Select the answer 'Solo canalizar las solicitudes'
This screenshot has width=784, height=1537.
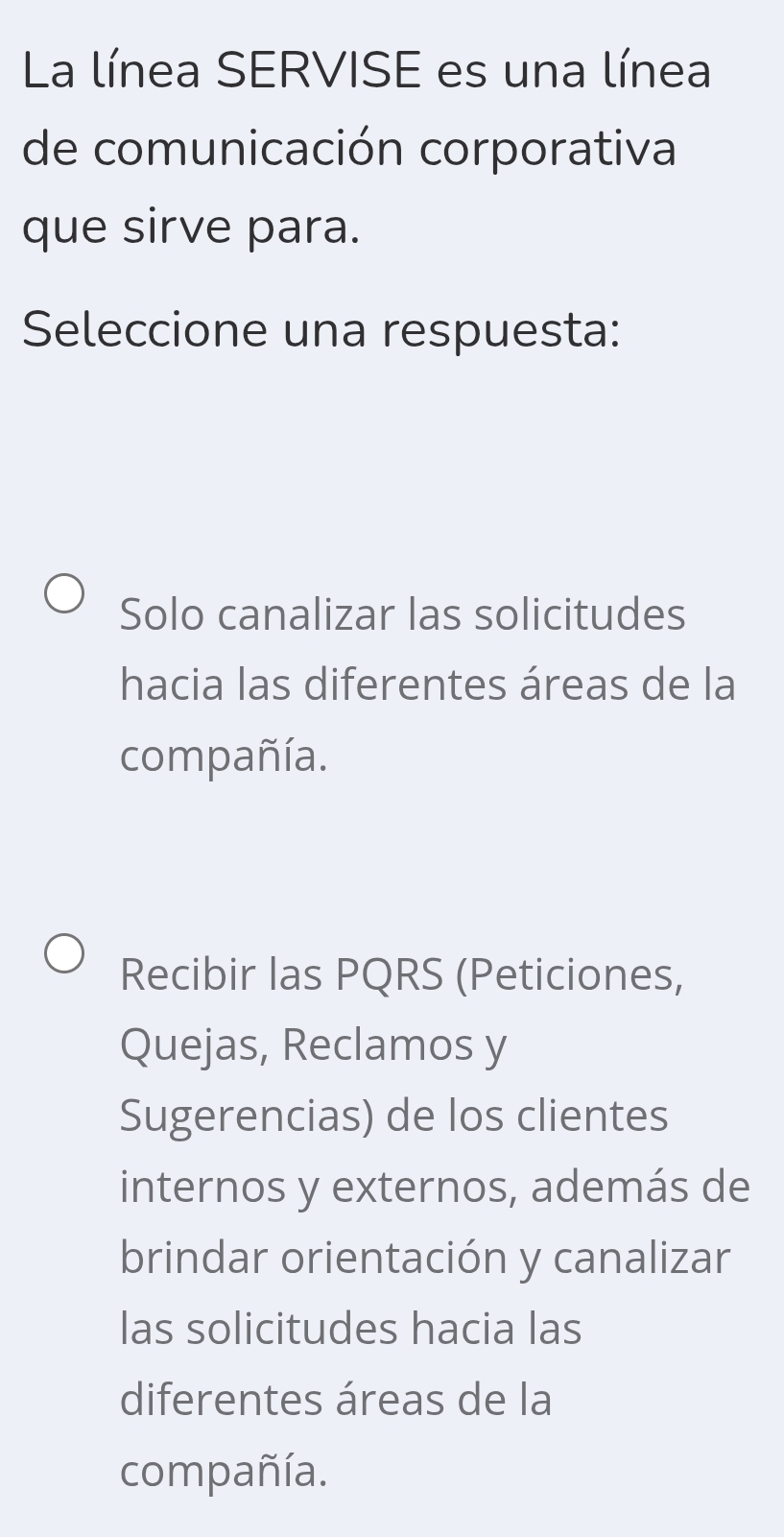[64, 595]
